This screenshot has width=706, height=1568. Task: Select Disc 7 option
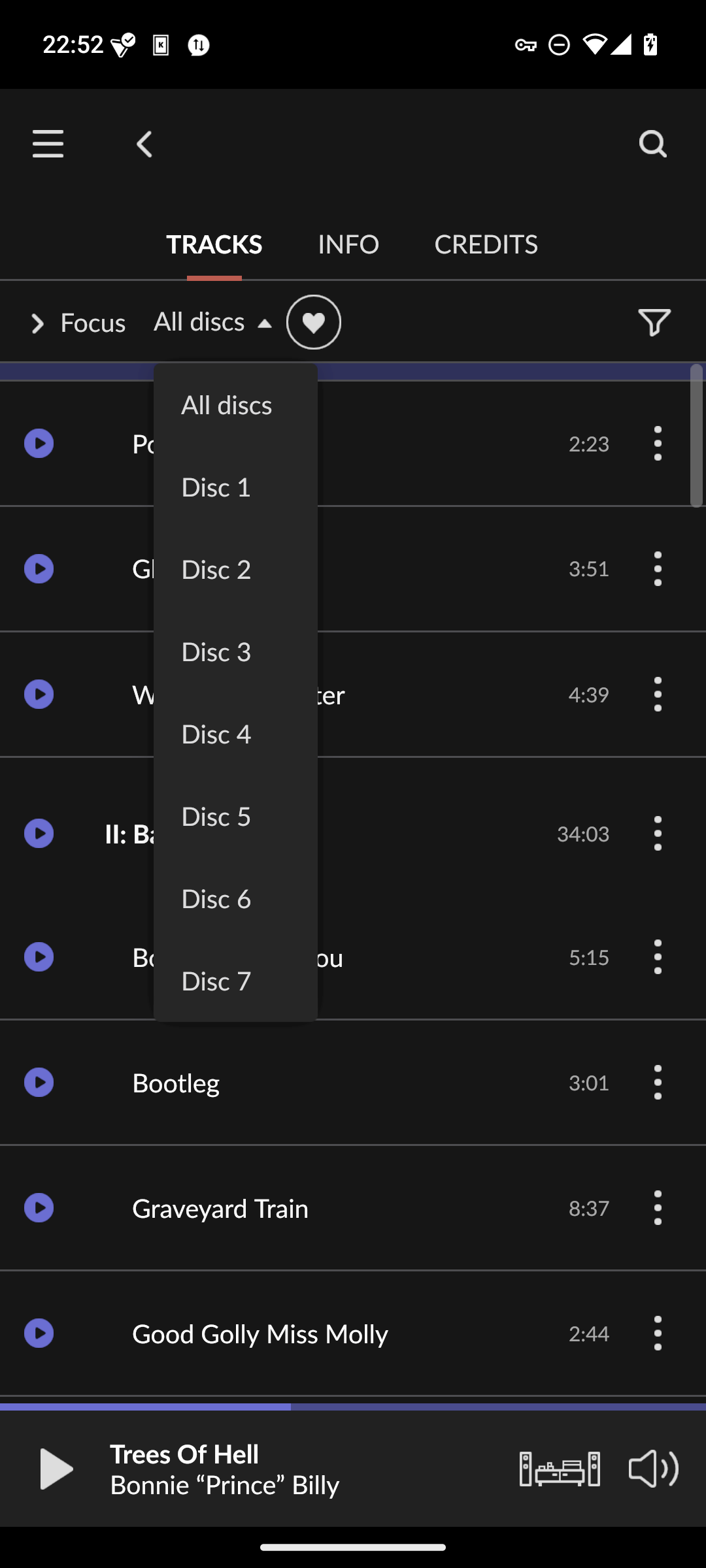tap(216, 981)
